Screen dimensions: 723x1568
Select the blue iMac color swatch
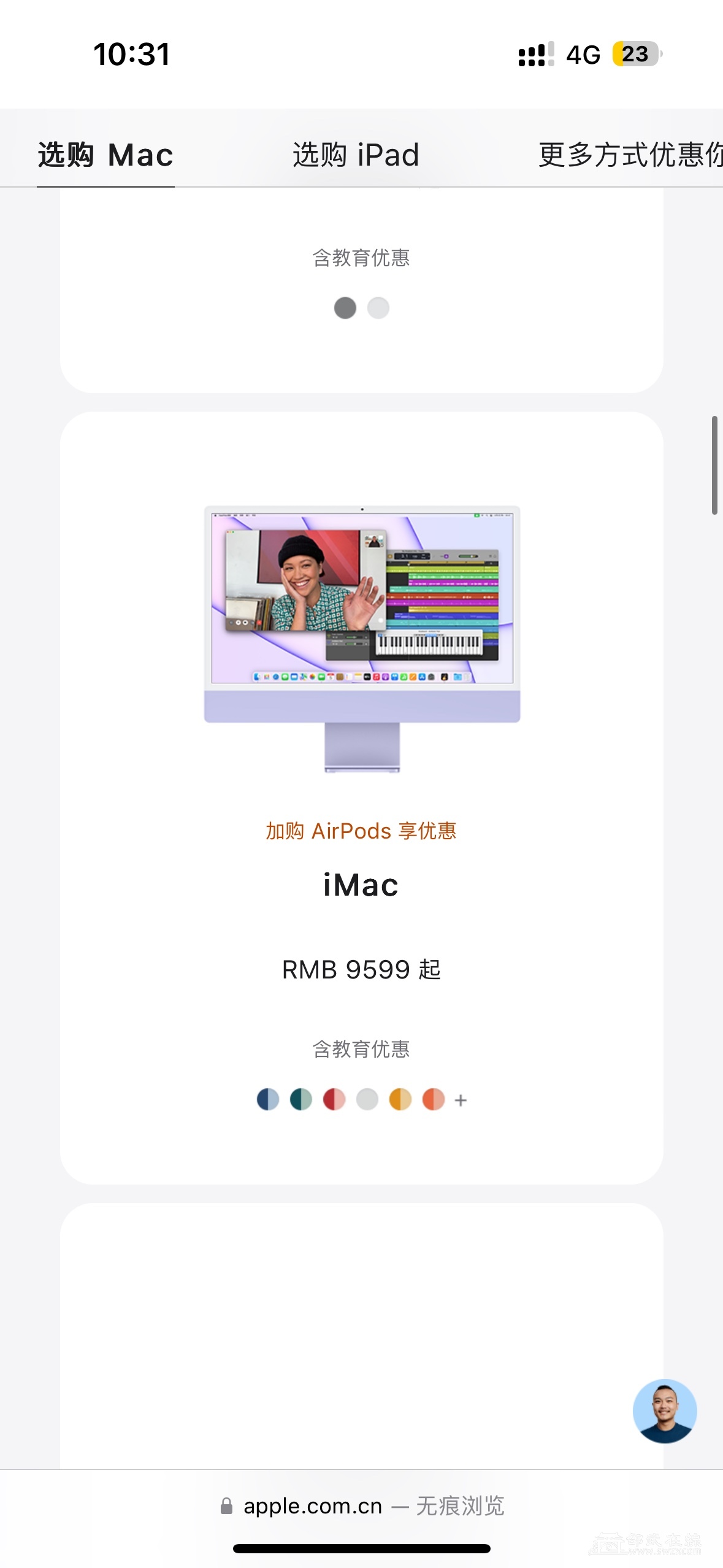267,1099
